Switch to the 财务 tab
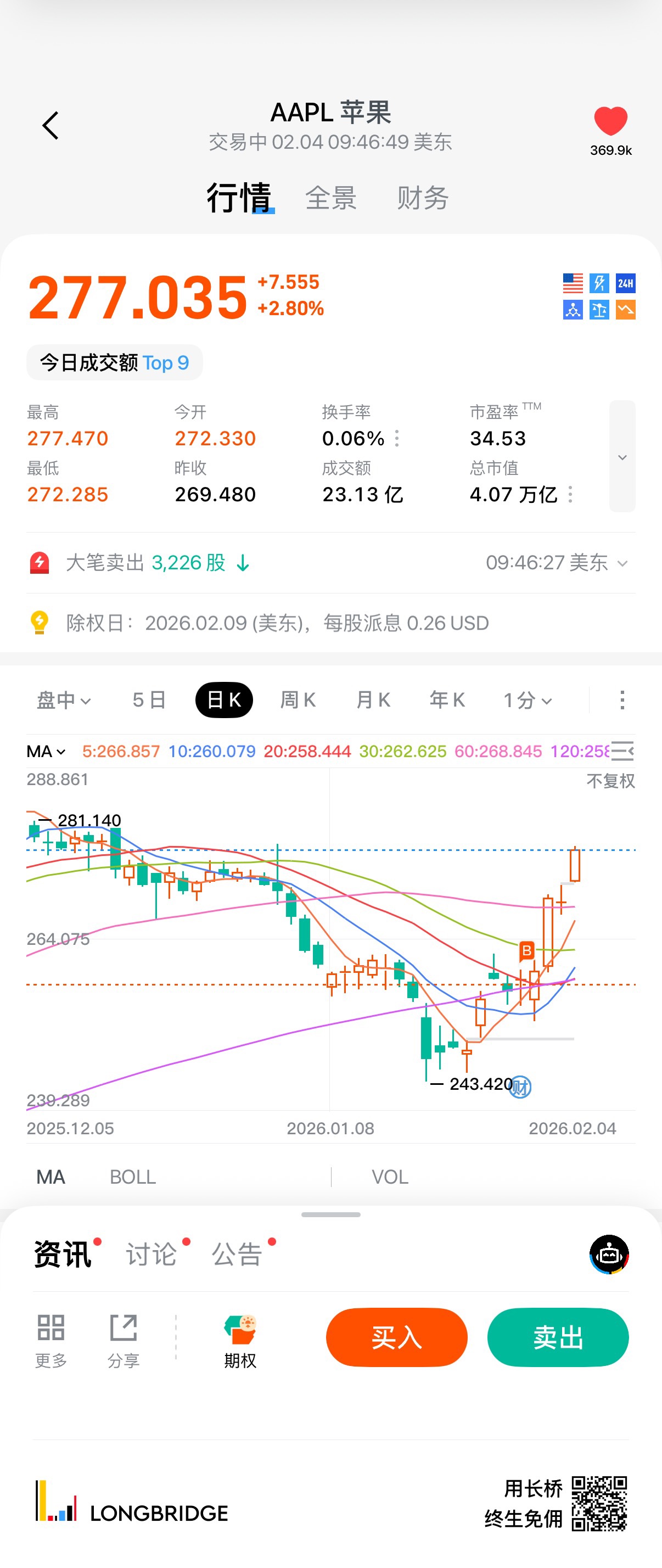 click(x=422, y=198)
